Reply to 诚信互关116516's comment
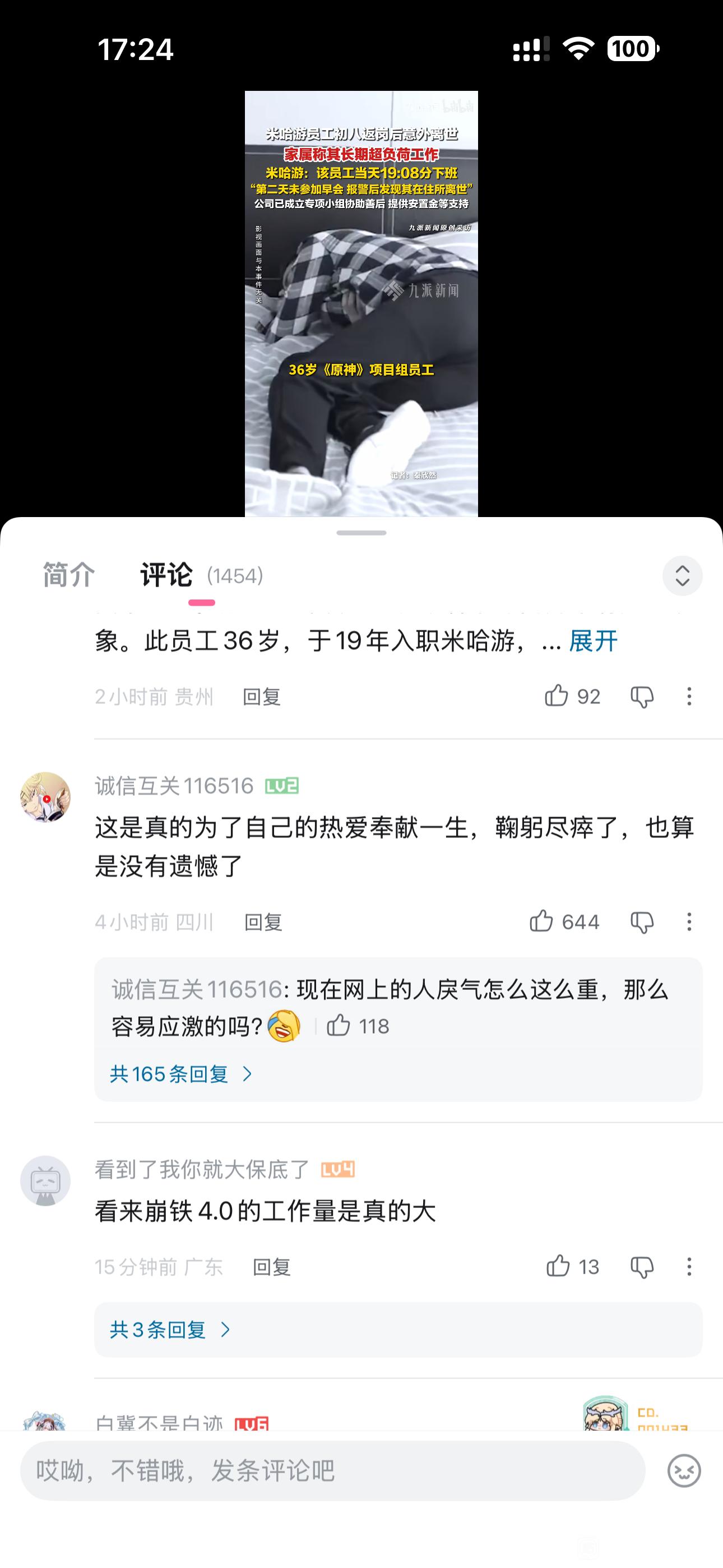 [263, 922]
